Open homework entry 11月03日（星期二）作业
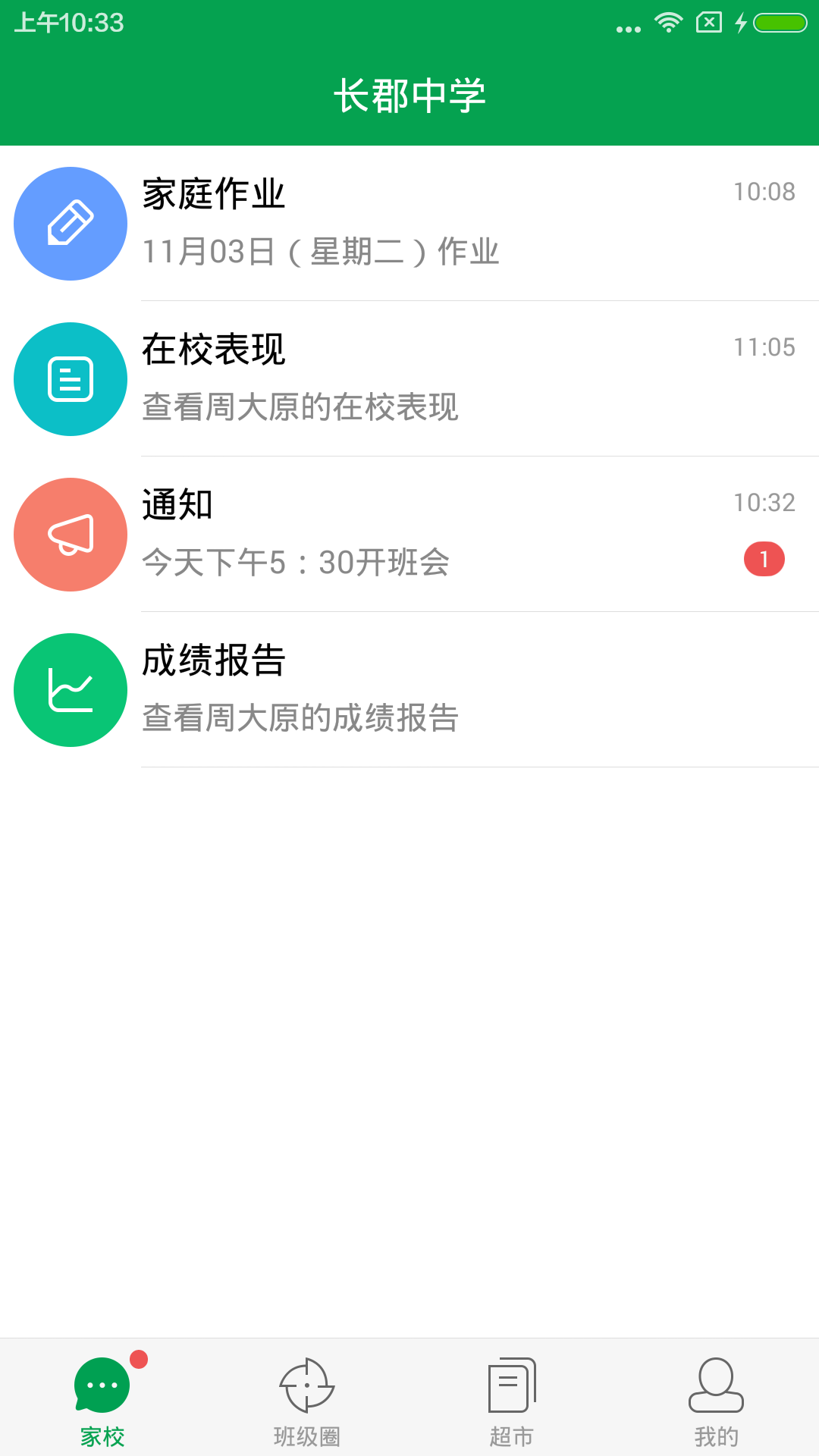Screen dimensions: 819x1456 [x=322, y=253]
